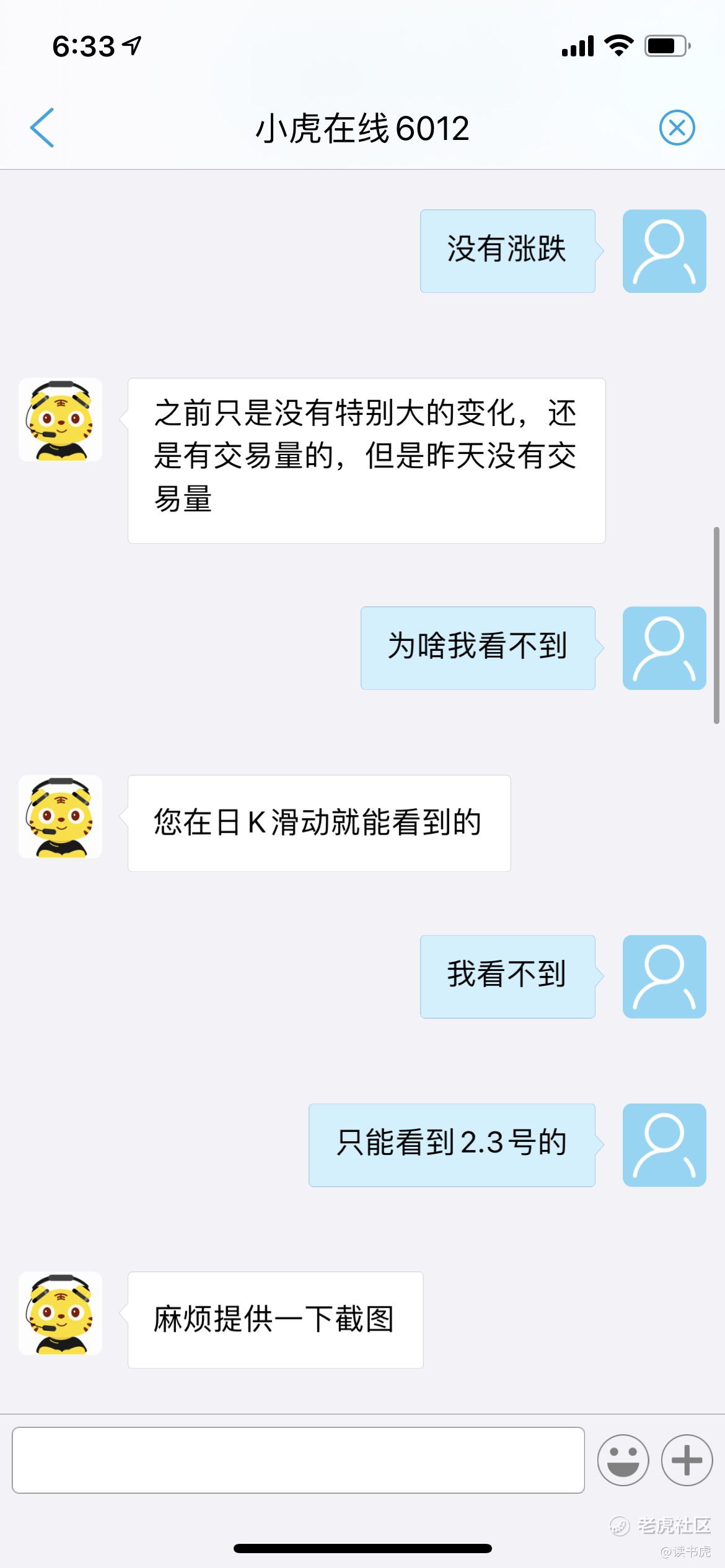Viewport: 725px width, 1568px height.
Task: Focus the message input field
Action: pyautogui.click(x=298, y=1460)
